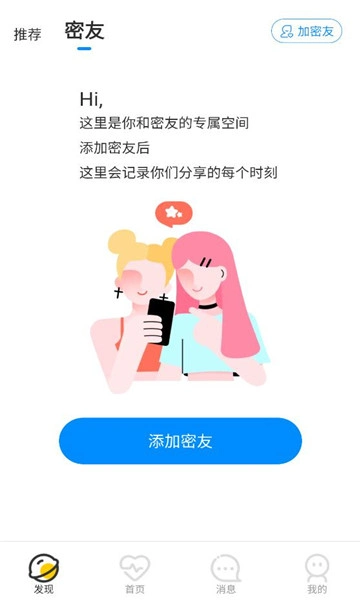Select the 密友 tab
This screenshot has width=360, height=600.
(84, 31)
